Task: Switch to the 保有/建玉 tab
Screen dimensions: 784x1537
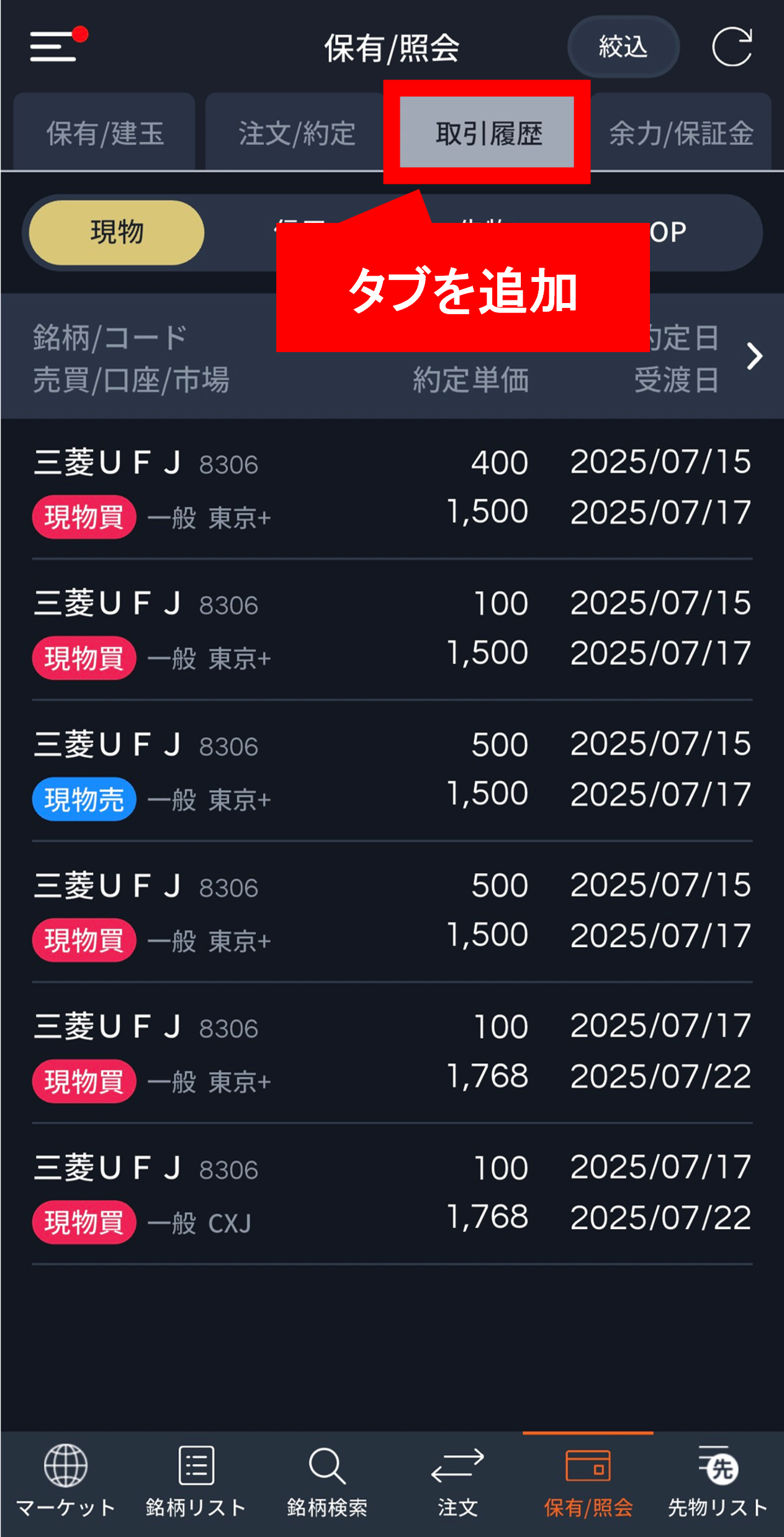Action: pyautogui.click(x=106, y=134)
